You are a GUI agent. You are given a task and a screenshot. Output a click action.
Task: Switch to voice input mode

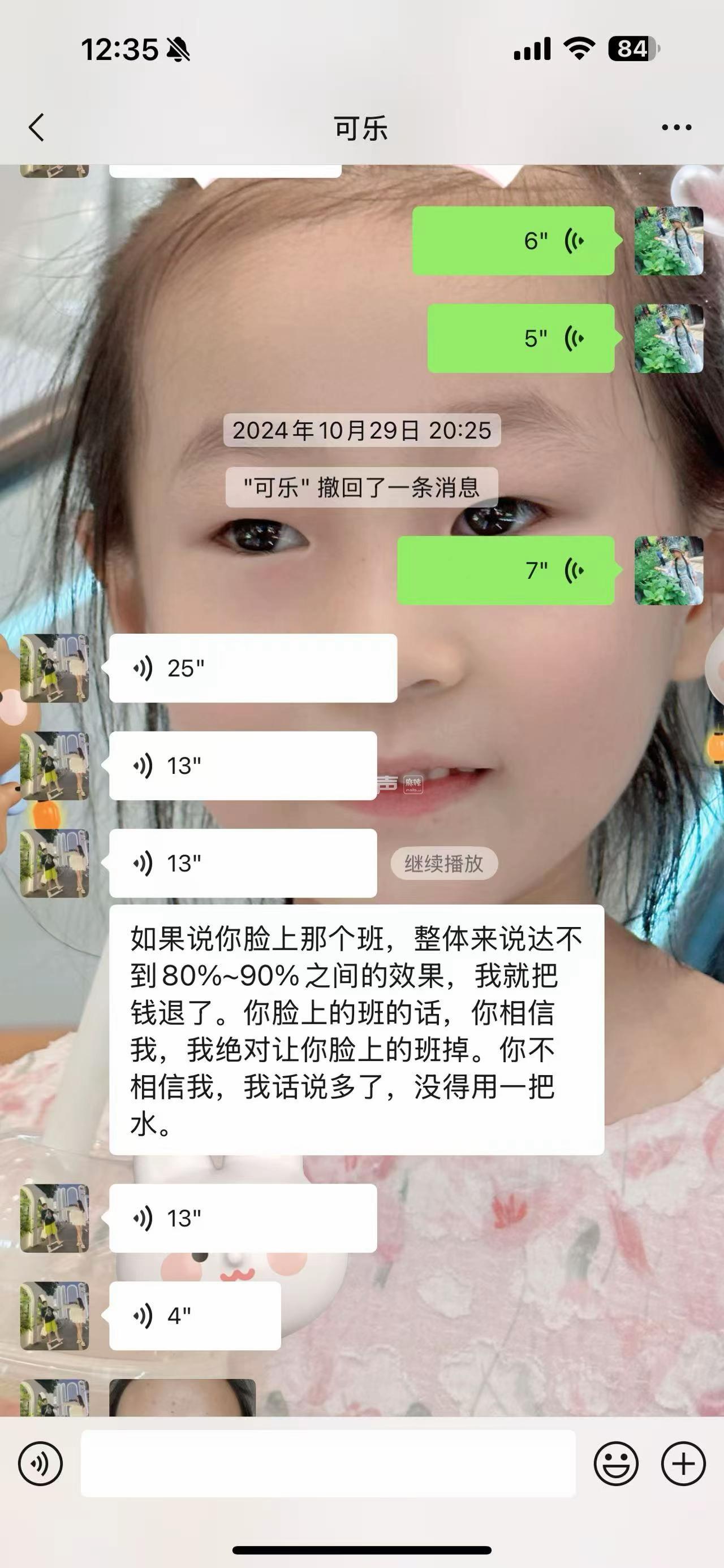tap(40, 1463)
